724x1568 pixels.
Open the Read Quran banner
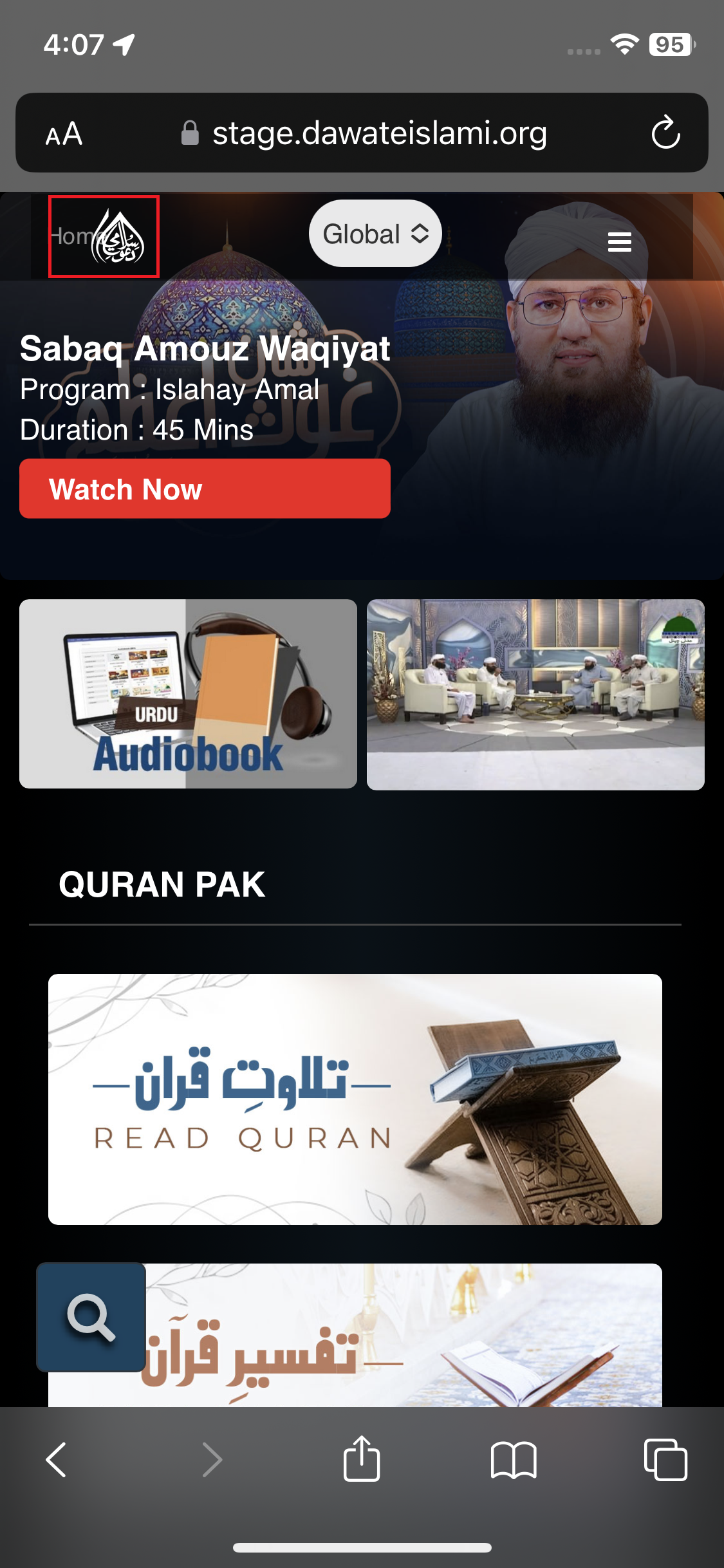[355, 1099]
